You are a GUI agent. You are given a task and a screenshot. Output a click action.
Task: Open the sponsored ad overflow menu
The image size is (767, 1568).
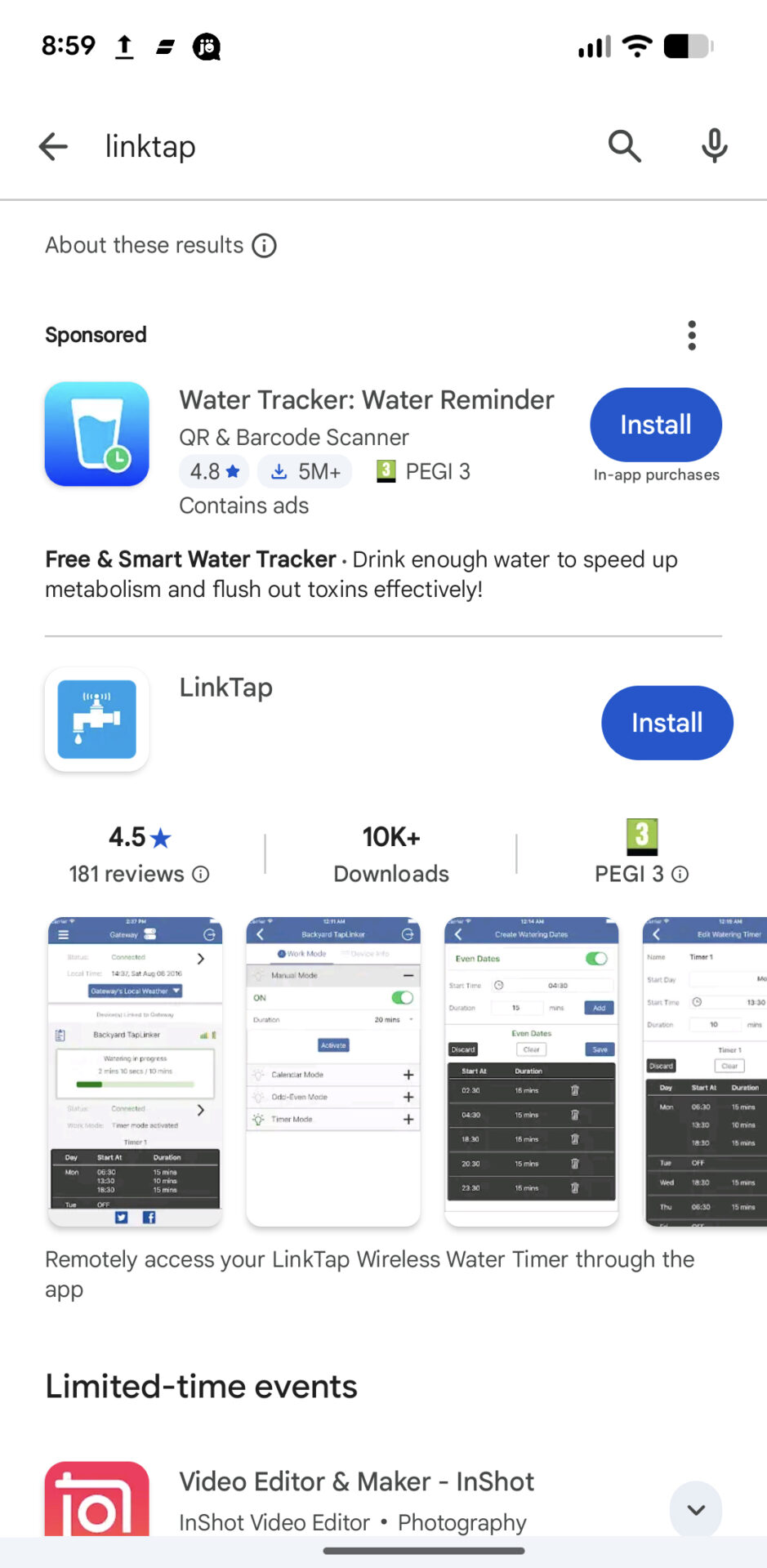[692, 336]
